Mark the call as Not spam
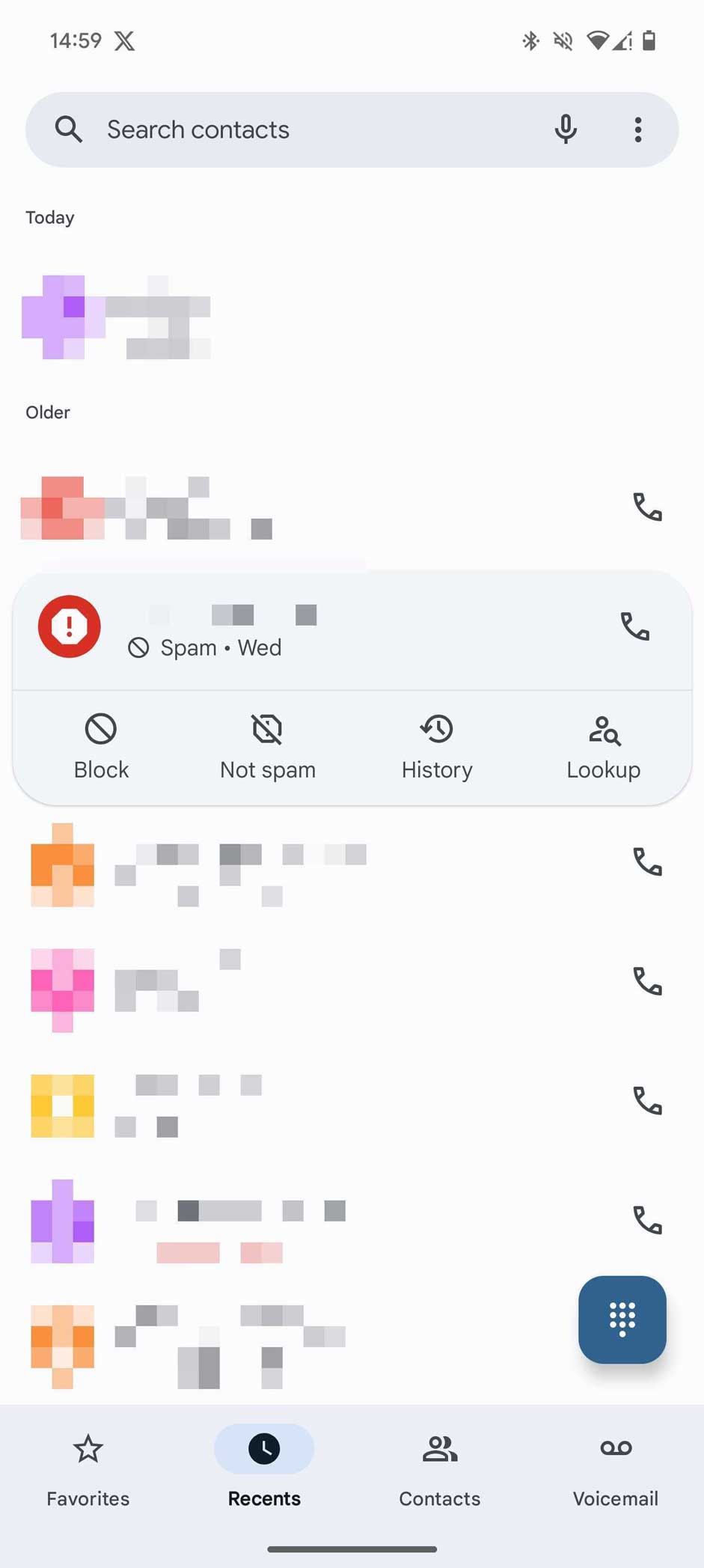 (x=266, y=746)
